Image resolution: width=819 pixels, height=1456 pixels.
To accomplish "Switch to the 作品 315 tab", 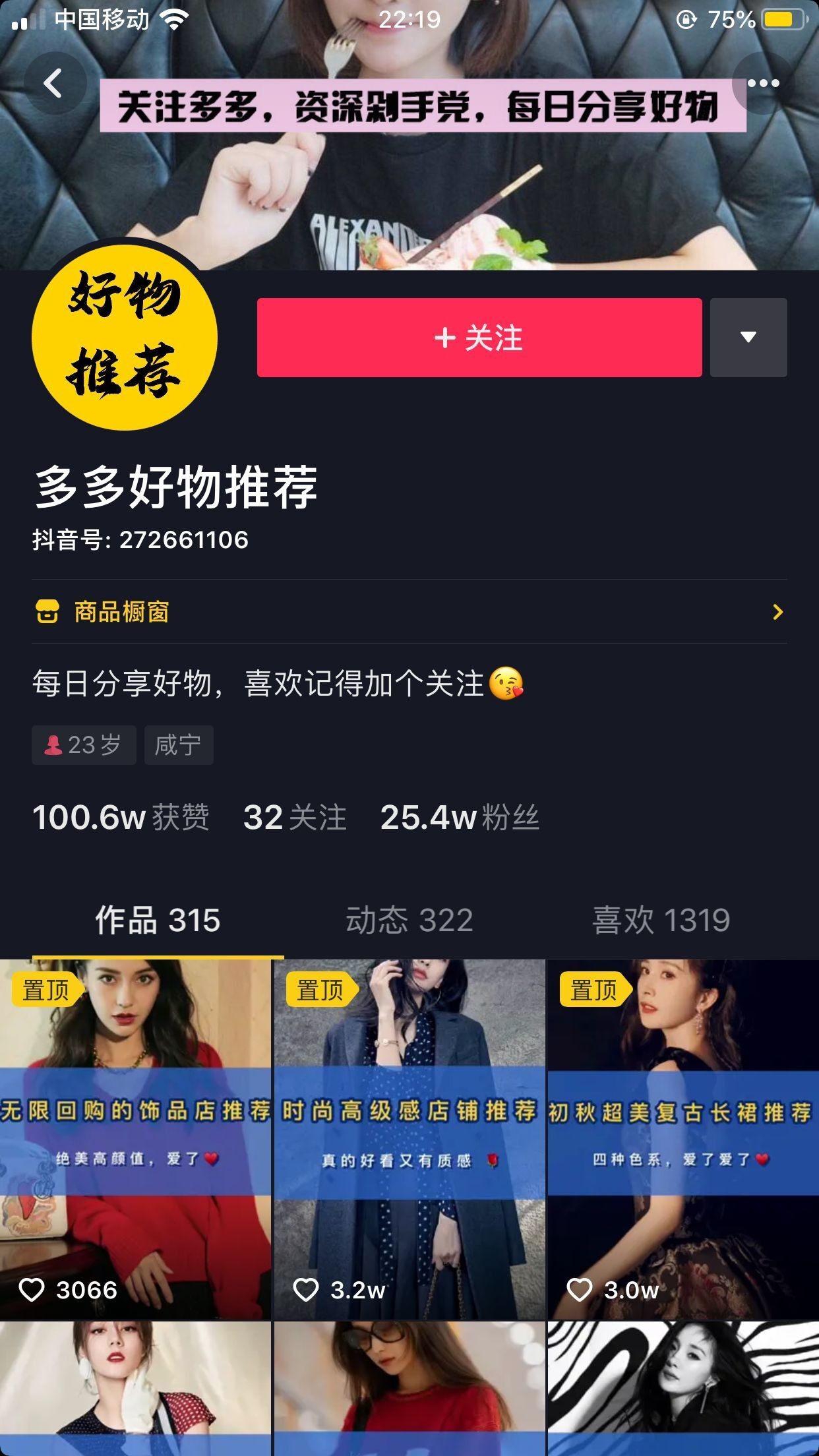I will click(158, 920).
